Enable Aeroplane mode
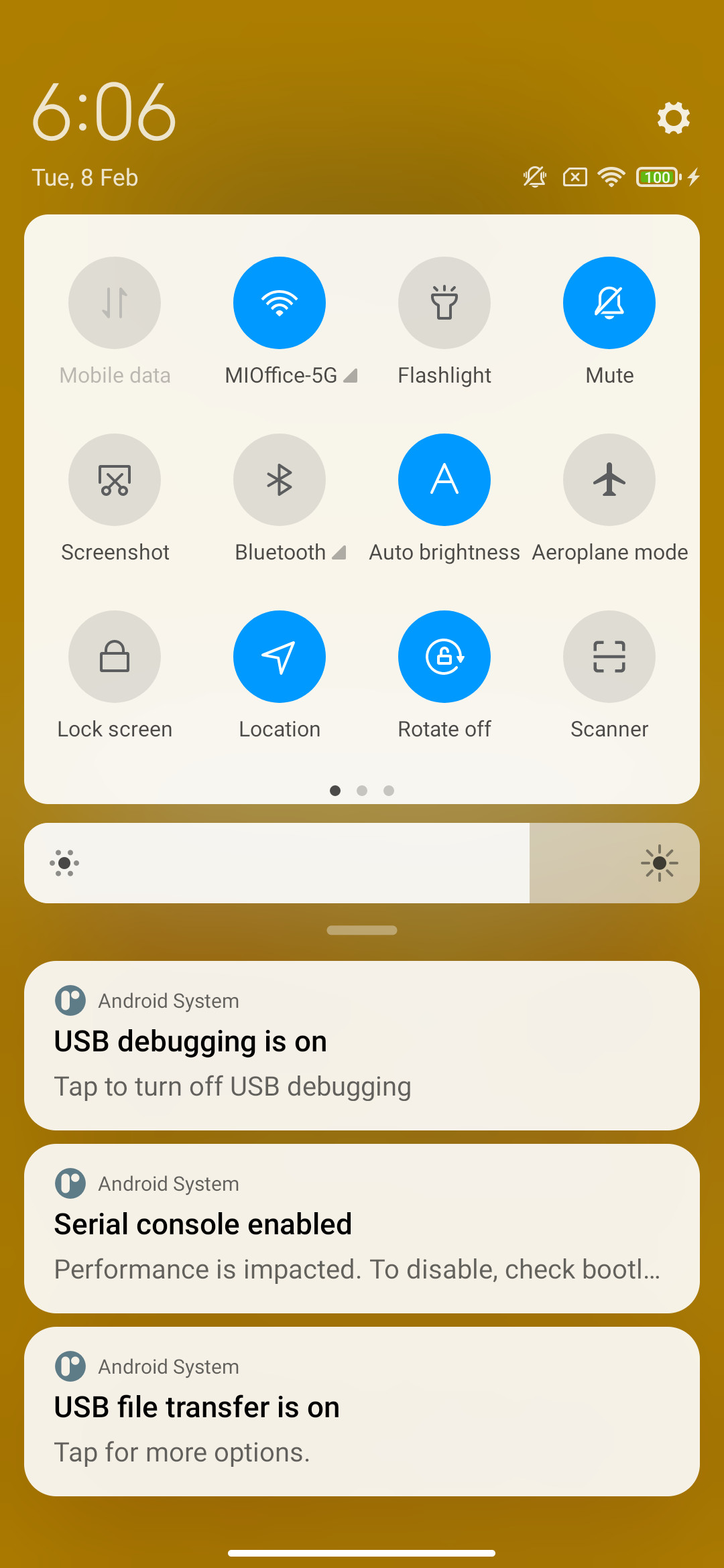 point(609,480)
